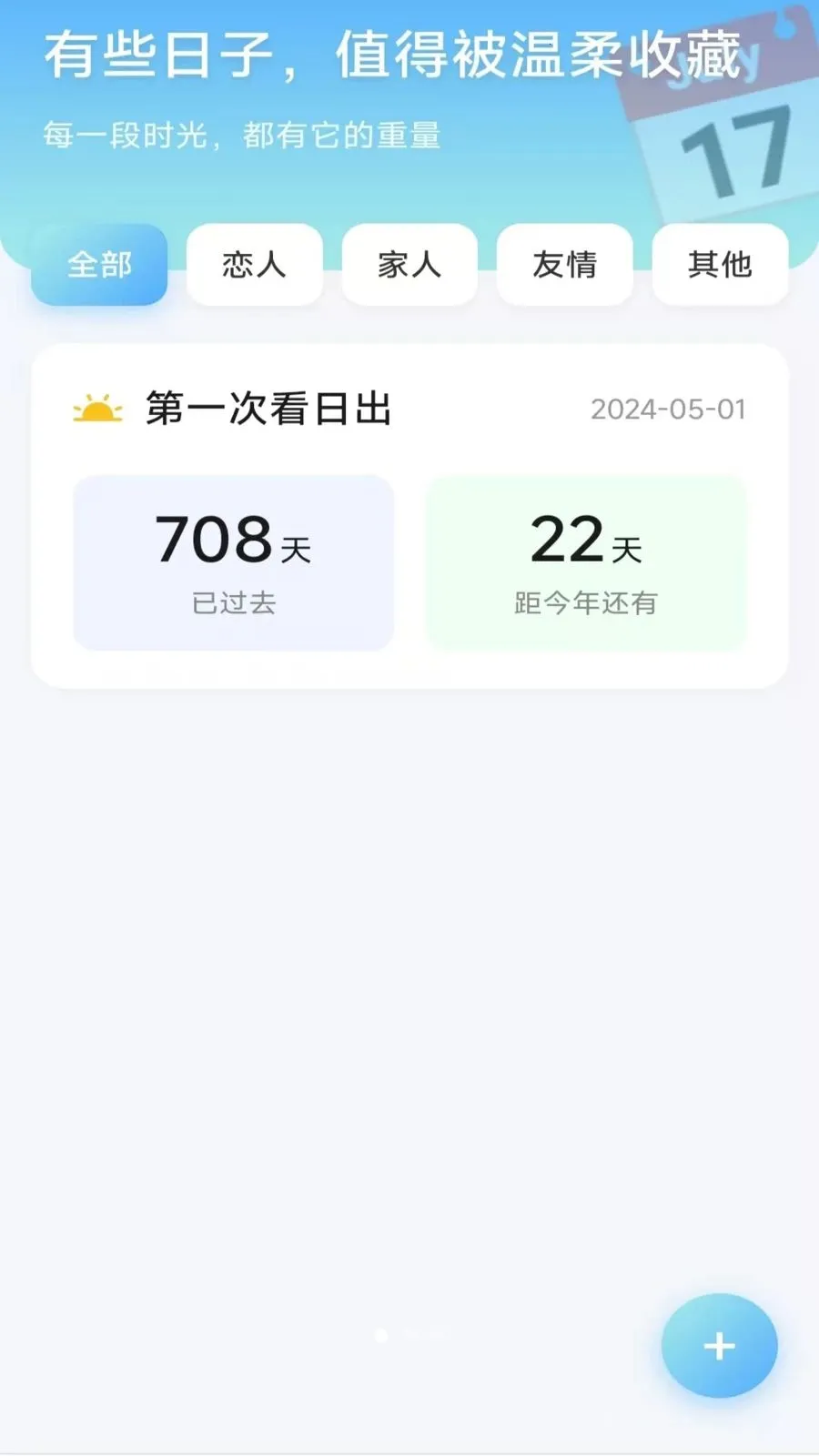The width and height of the screenshot is (819, 1456).
Task: Select the 全部 category filter
Action: coord(98,265)
